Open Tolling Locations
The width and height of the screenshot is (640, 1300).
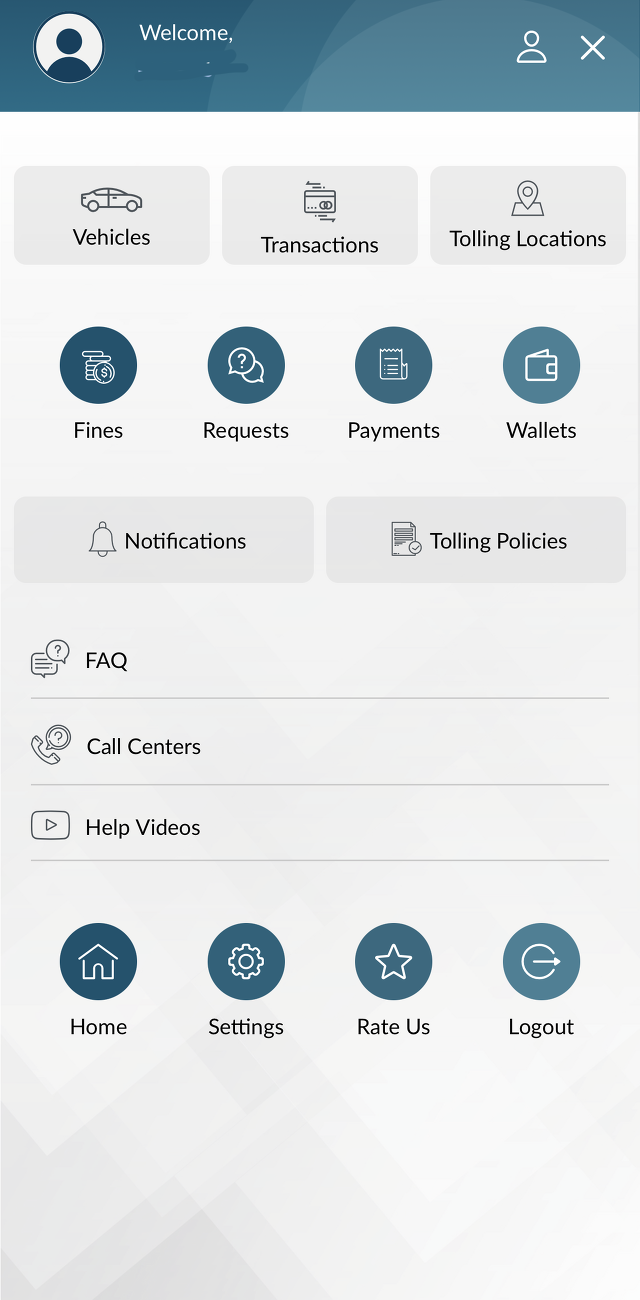[x=528, y=215]
